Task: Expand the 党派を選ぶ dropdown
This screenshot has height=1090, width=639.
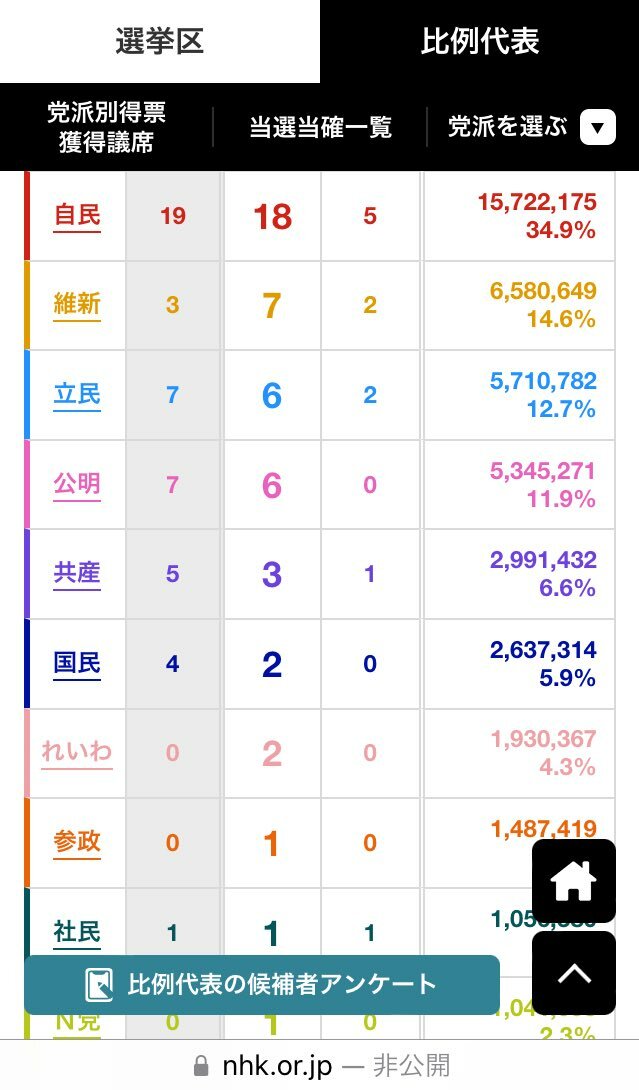Action: (532, 127)
